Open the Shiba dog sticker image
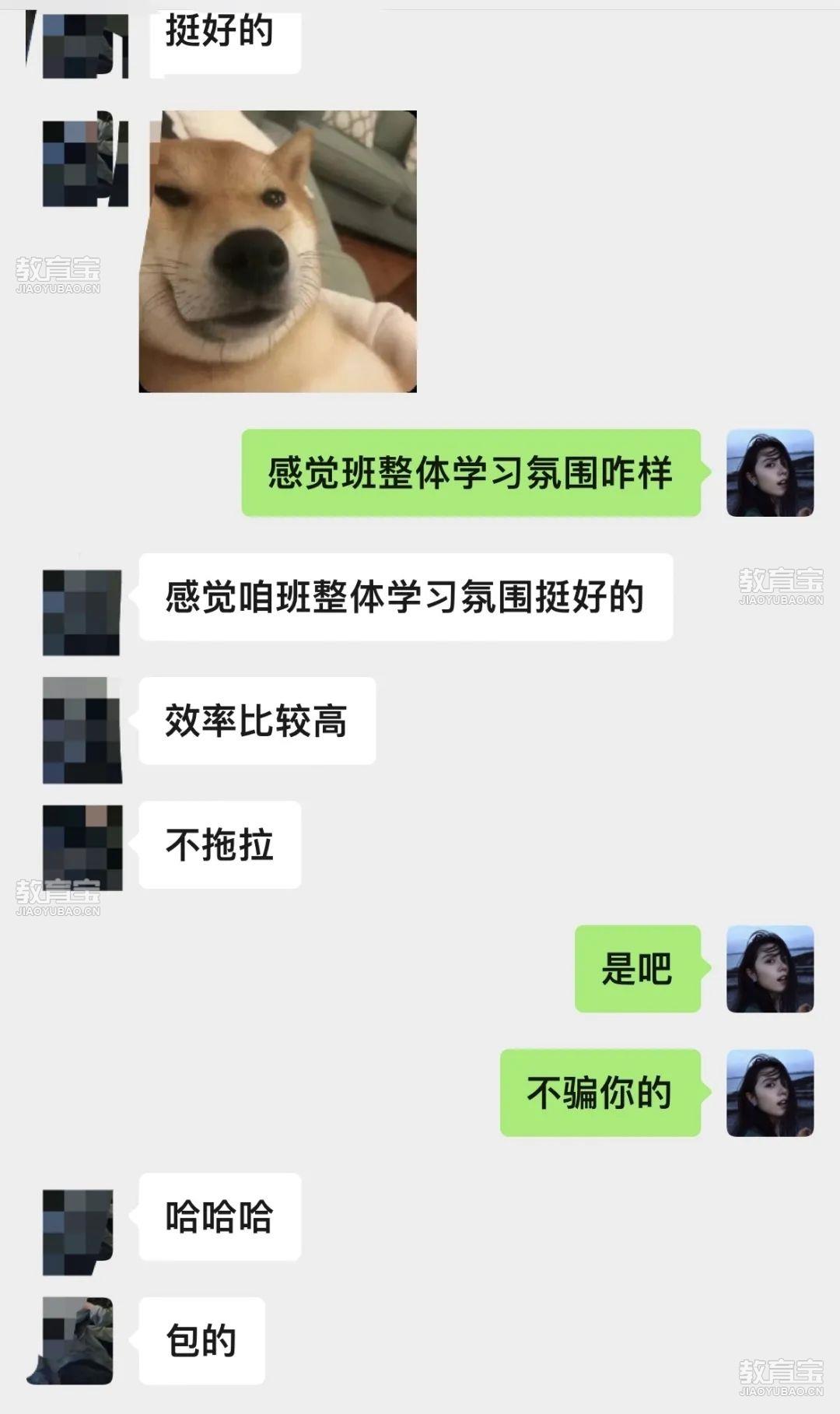The width and height of the screenshot is (840, 1414). pyautogui.click(x=278, y=251)
